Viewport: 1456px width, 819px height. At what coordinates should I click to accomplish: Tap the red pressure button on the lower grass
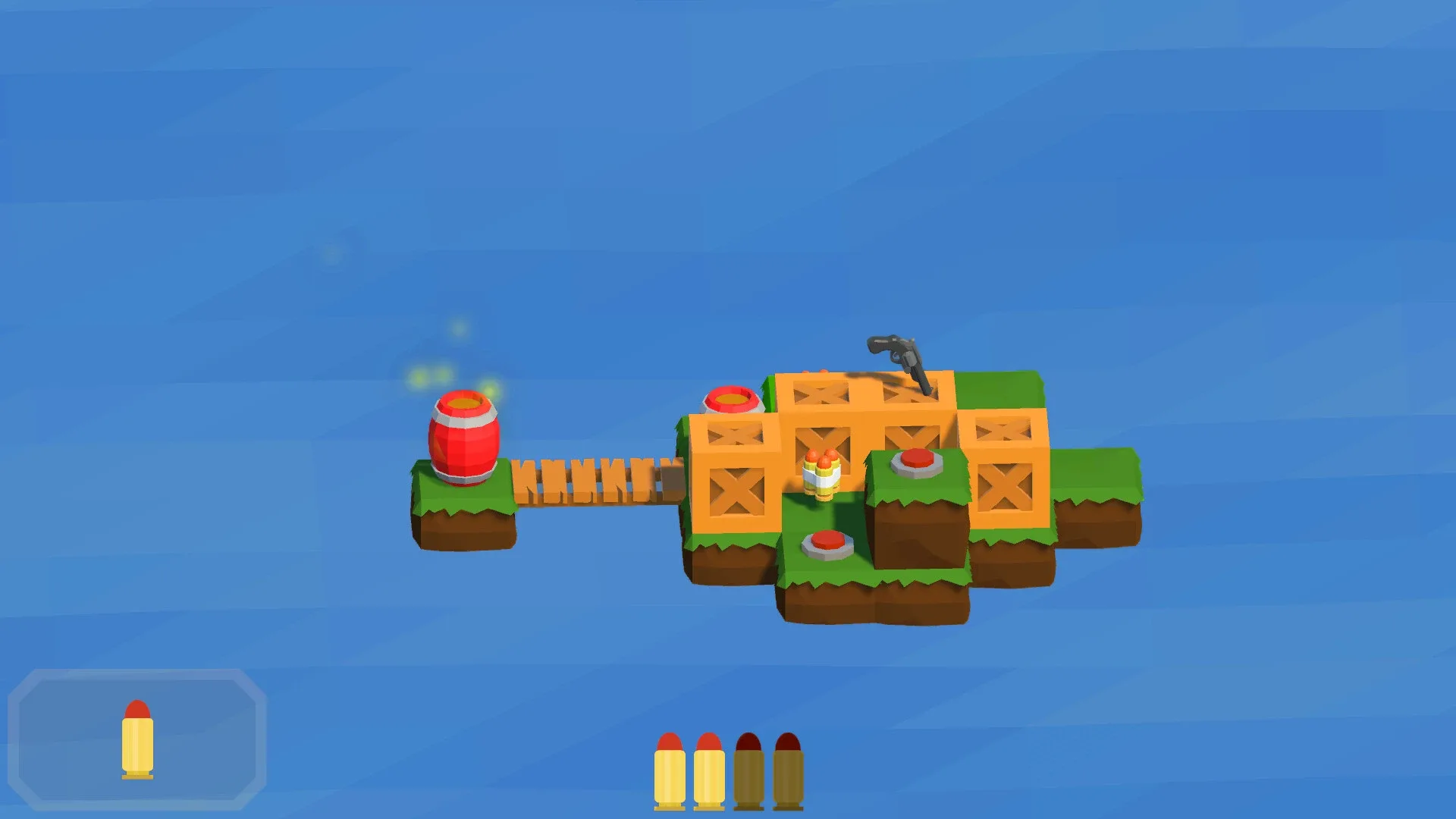pyautogui.click(x=827, y=544)
